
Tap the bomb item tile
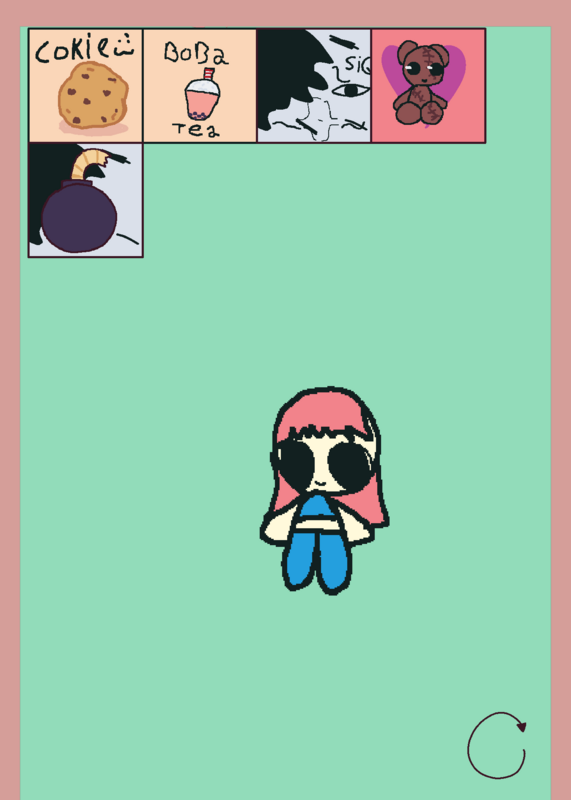(86, 200)
